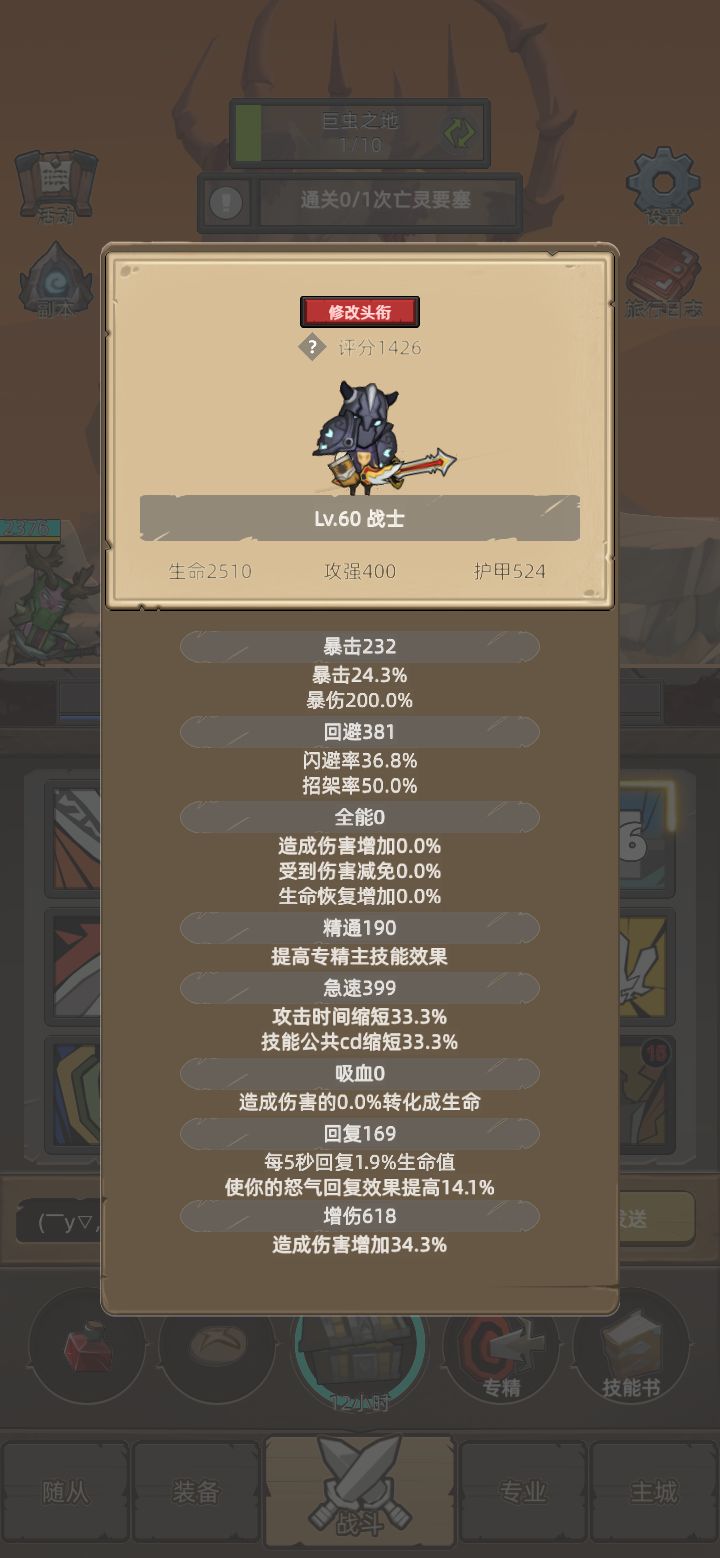Switch to the 装备 tab
Screen dimensions: 720x1558
pos(196,1492)
